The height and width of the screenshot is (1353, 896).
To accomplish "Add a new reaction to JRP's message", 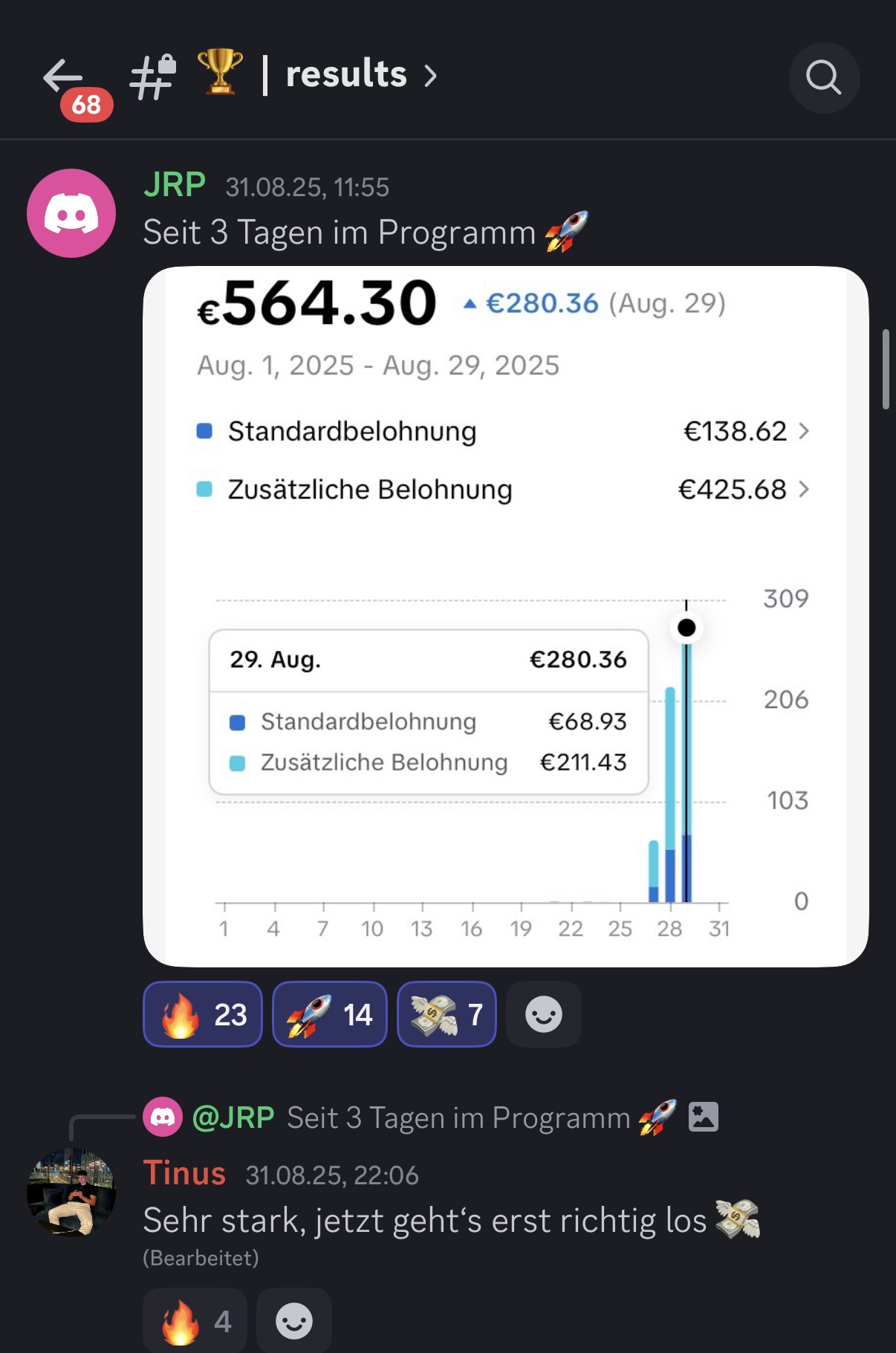I will click(x=543, y=1014).
